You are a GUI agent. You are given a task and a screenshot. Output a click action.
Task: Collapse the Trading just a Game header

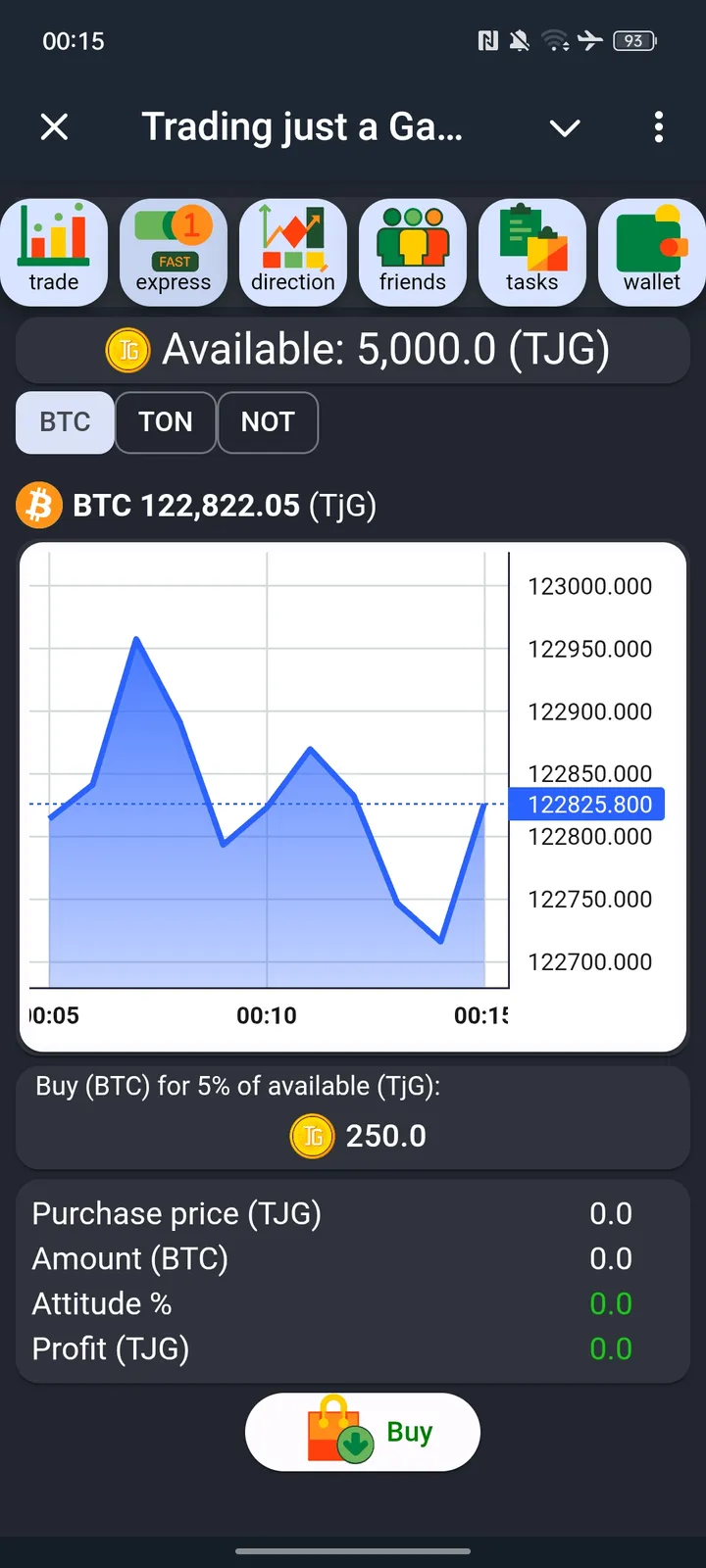[565, 127]
